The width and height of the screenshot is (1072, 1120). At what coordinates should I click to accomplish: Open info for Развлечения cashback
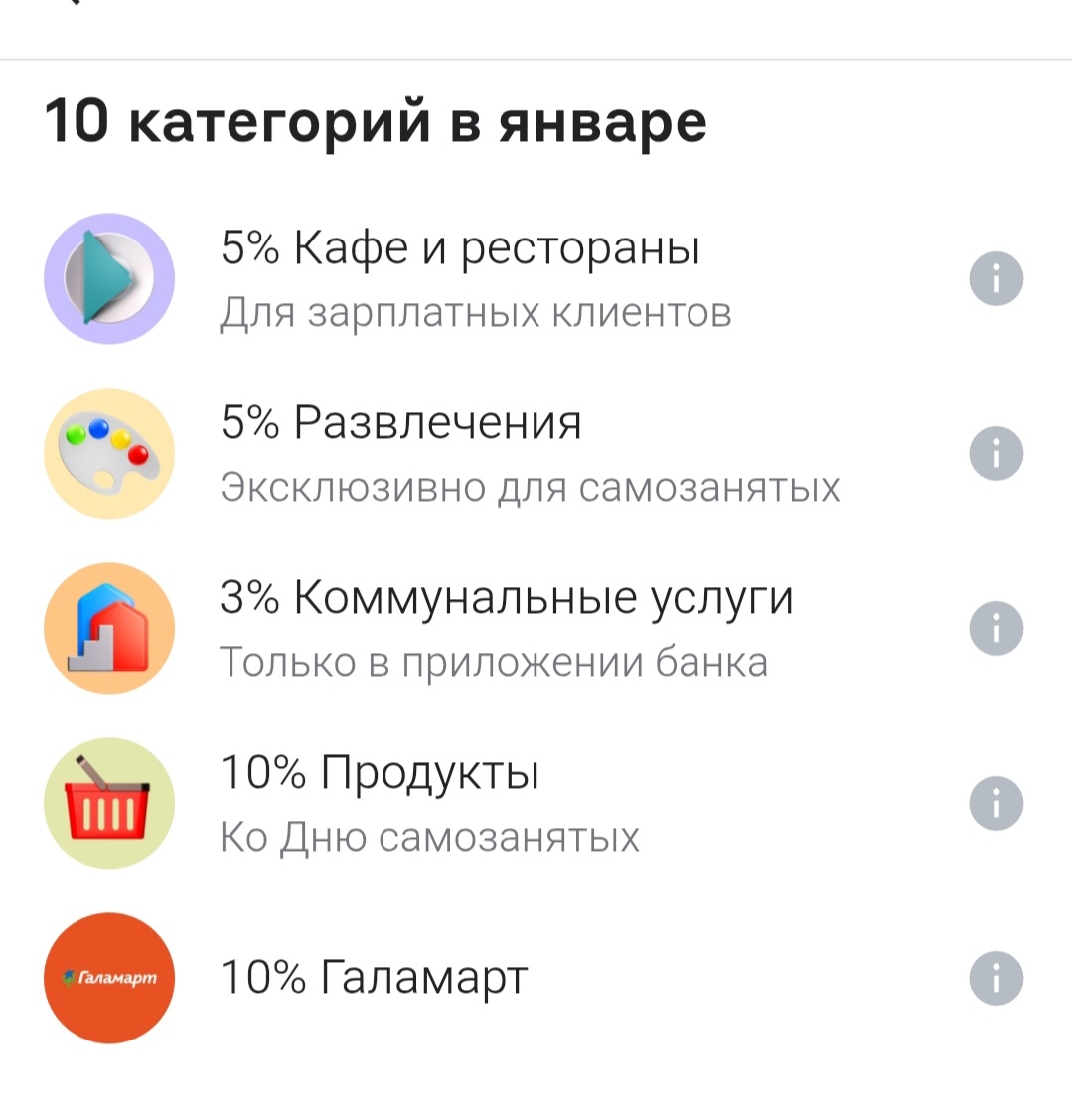(996, 453)
